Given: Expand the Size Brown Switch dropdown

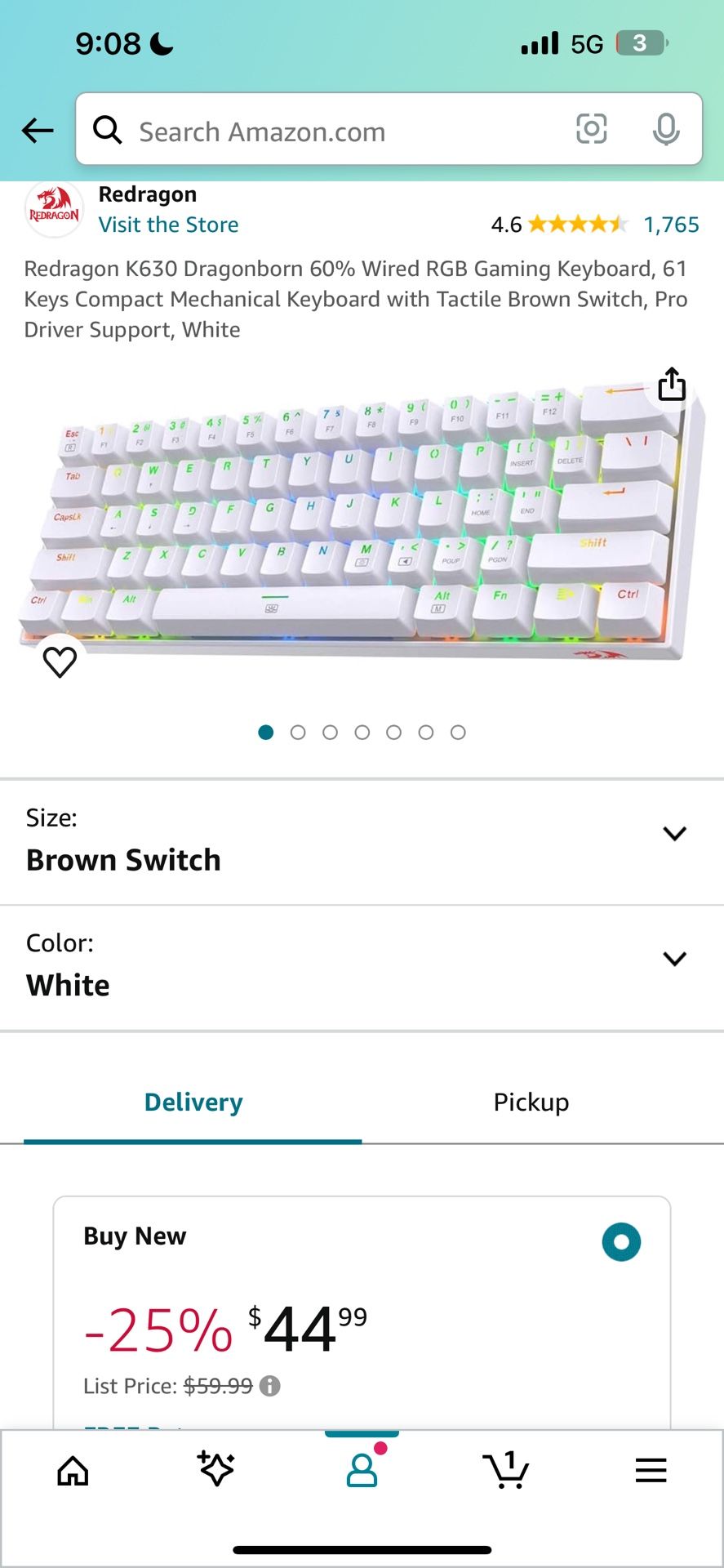Looking at the screenshot, I should coord(362,842).
